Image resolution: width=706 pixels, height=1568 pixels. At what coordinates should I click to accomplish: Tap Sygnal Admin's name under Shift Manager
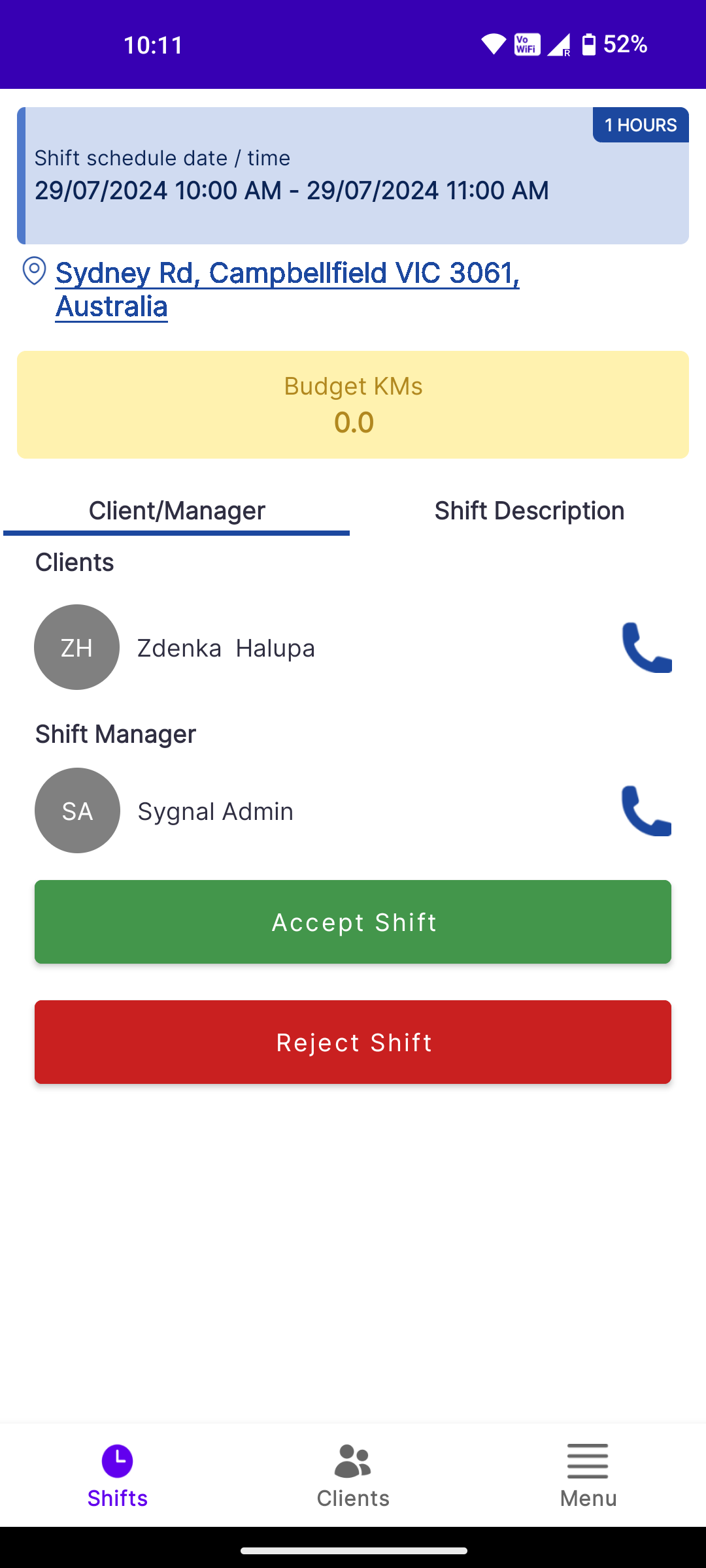point(214,811)
